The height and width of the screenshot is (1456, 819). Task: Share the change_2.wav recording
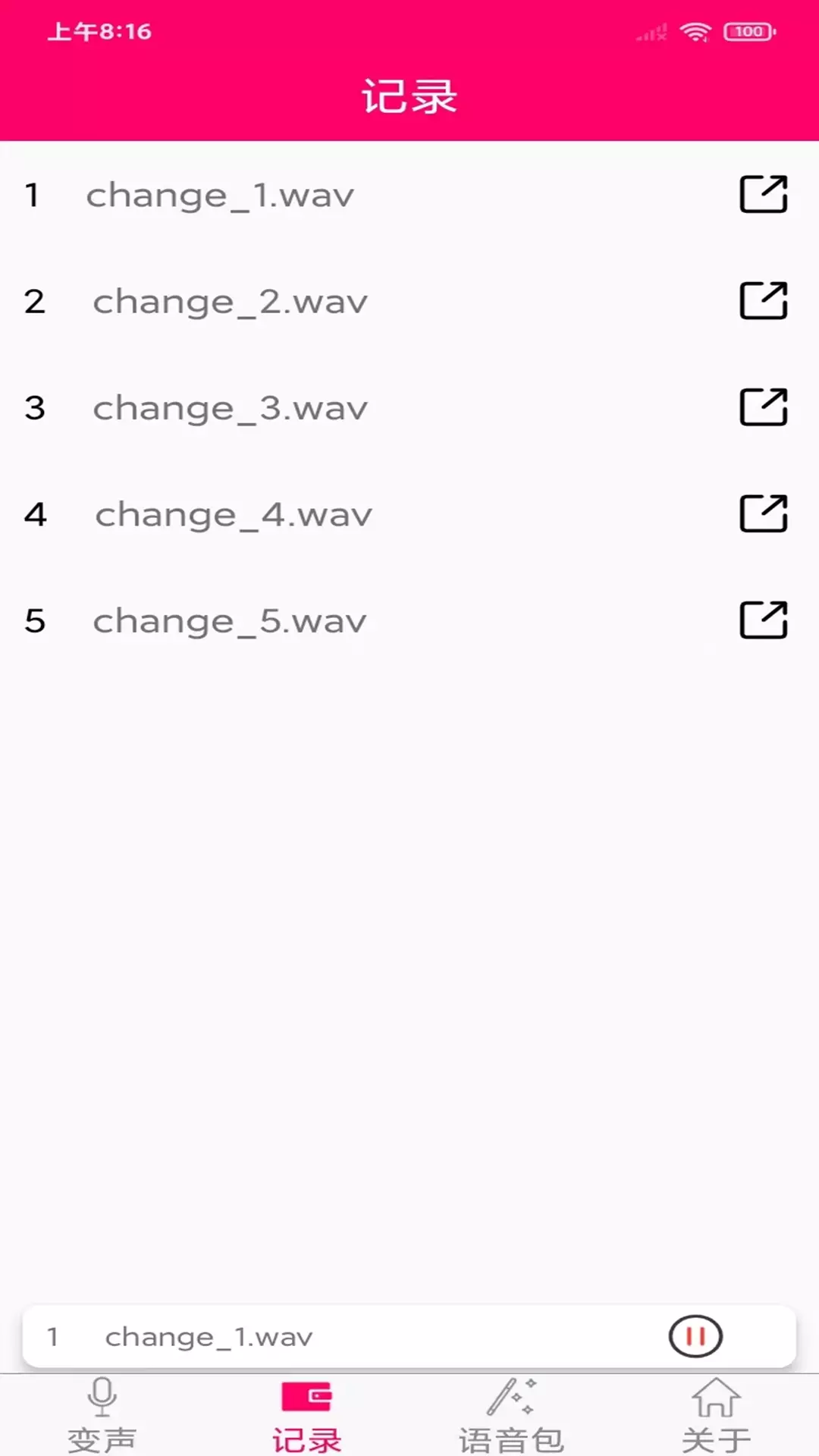point(763,300)
